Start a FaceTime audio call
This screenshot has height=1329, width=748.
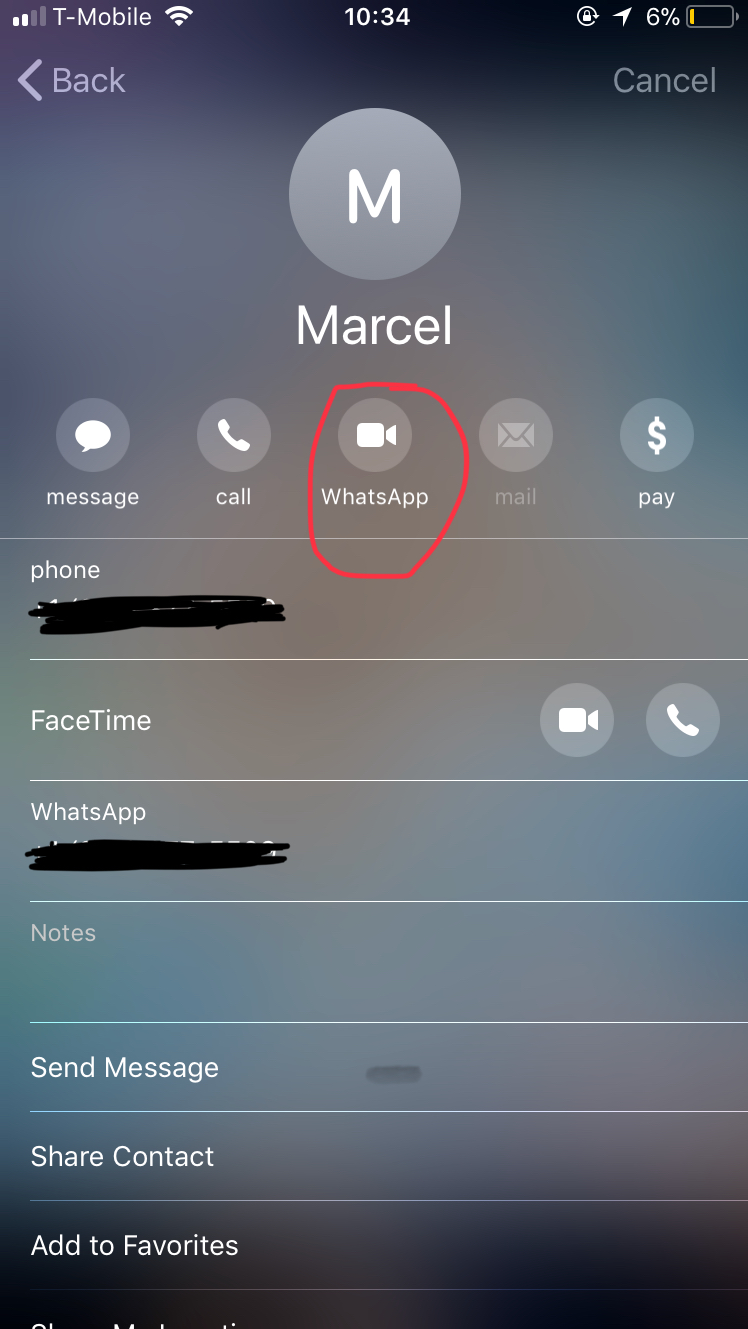[682, 720]
